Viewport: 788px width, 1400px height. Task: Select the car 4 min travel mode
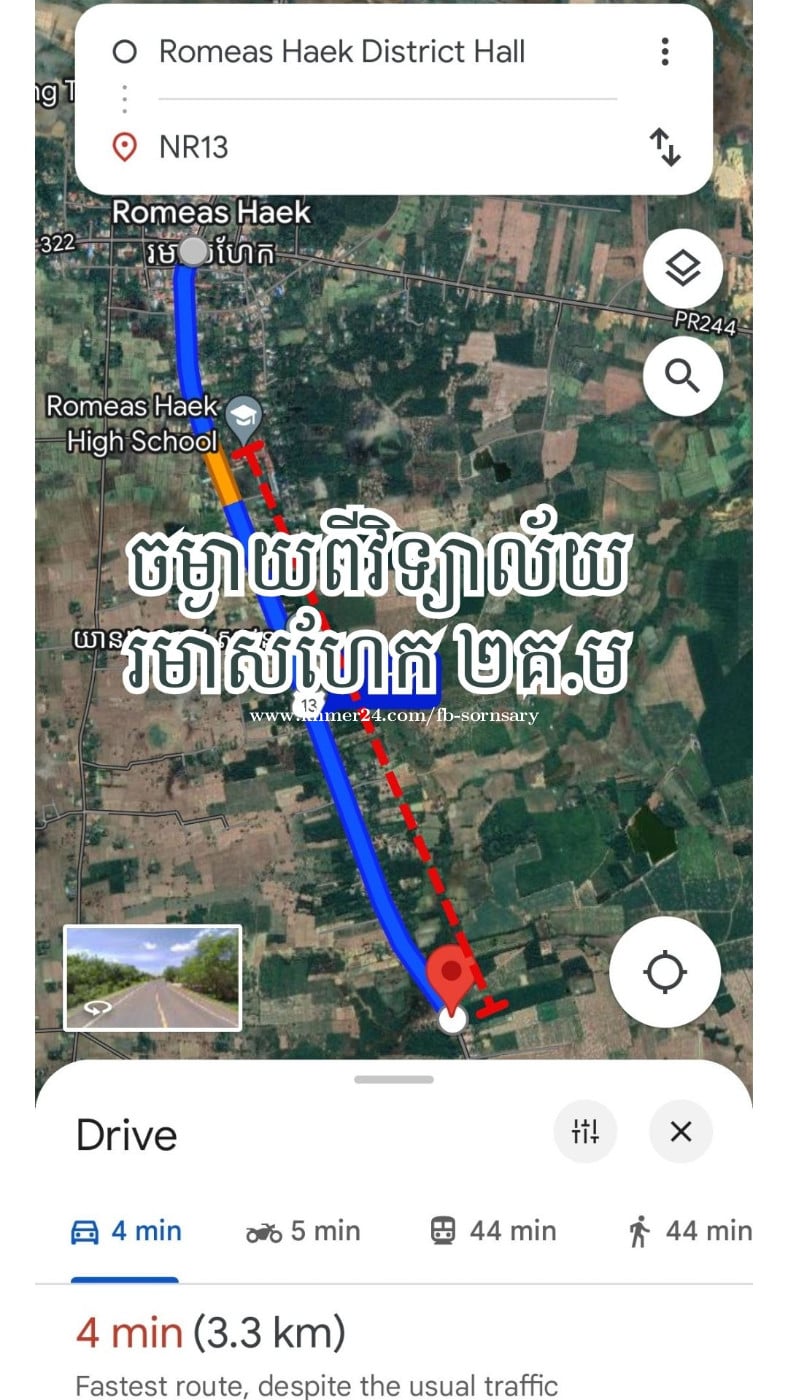click(126, 1231)
